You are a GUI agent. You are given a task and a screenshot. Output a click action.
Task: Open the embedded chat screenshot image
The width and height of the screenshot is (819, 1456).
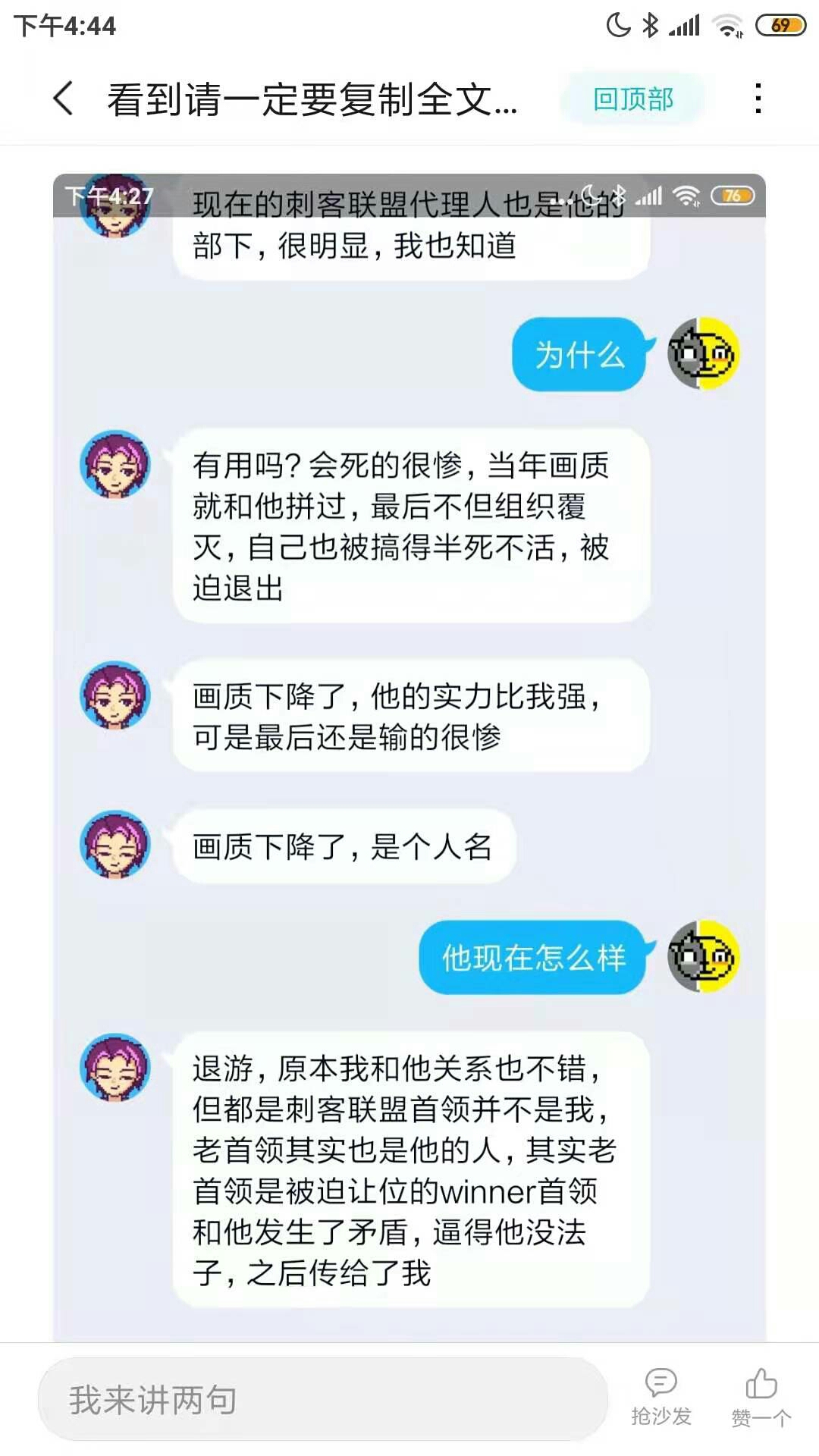409,758
